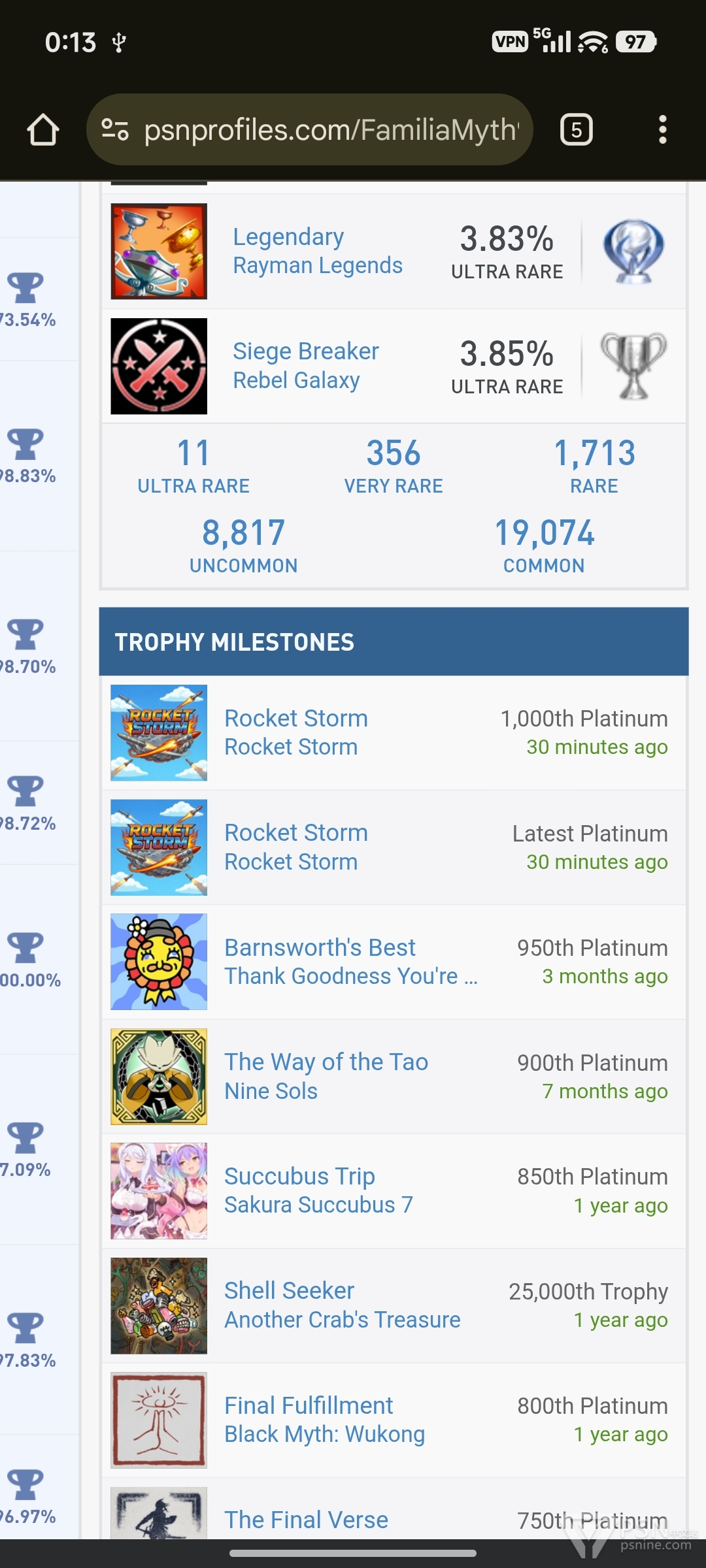Open Barnsworth's Best trophy link
The width and height of the screenshot is (706, 1568).
click(x=320, y=947)
